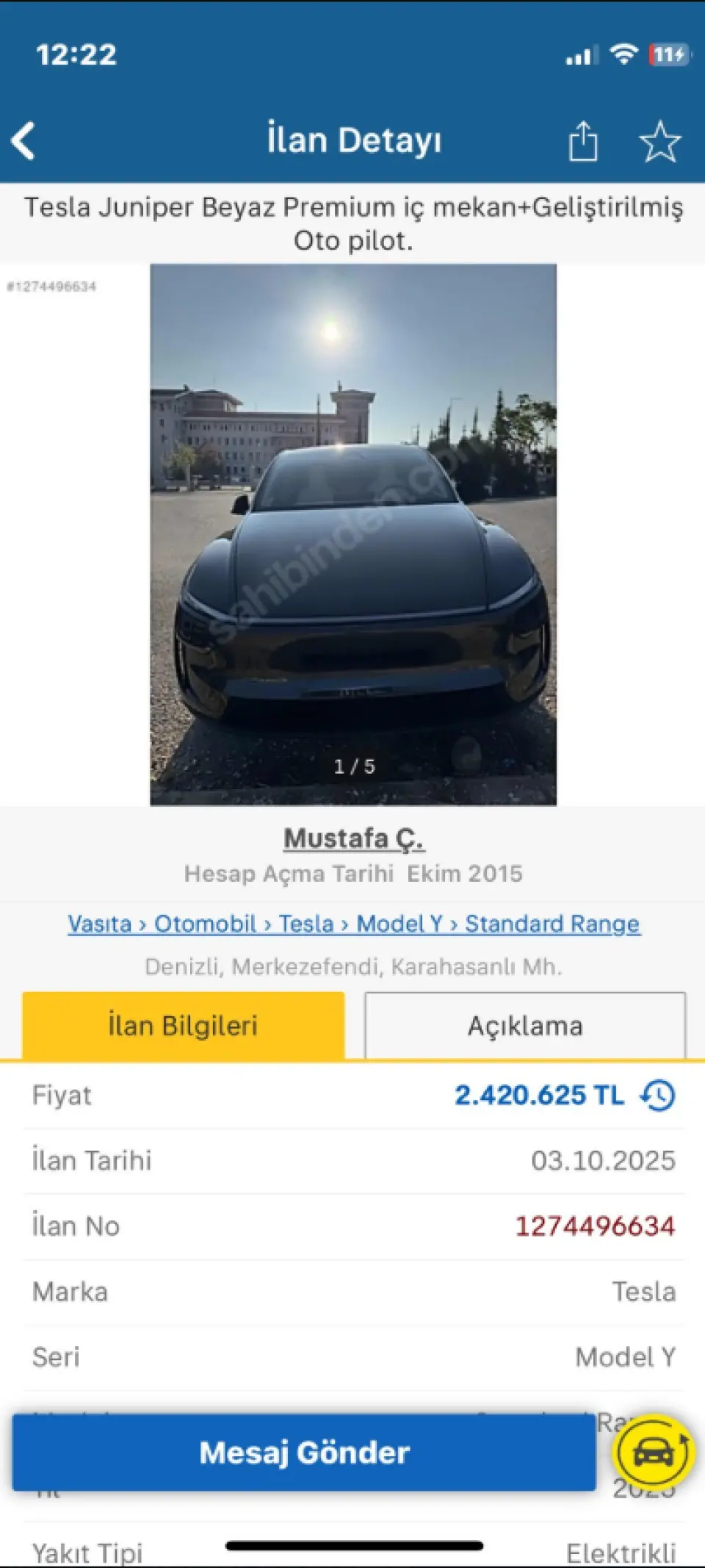This screenshot has height=1568, width=705.
Task: Open seller Mustafa Ç. profile
Action: [353, 838]
